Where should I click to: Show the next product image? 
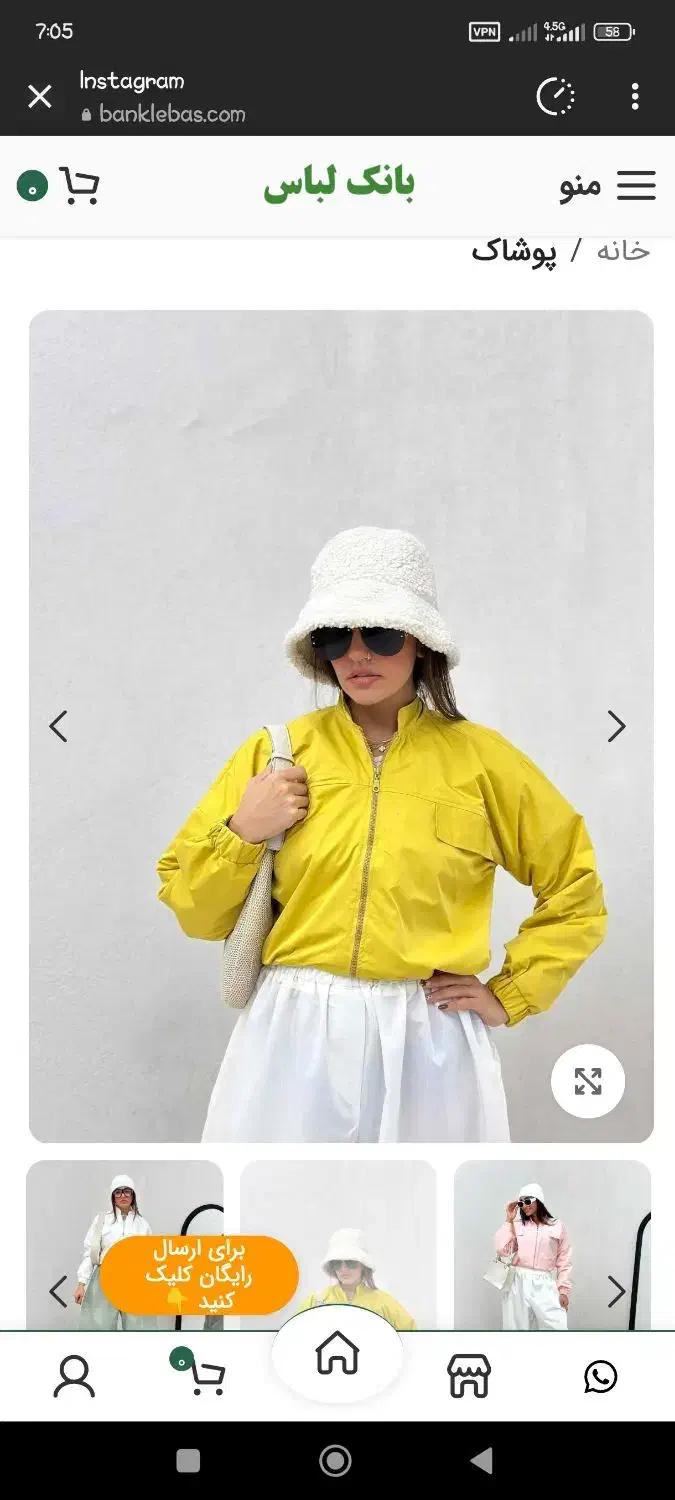(x=616, y=727)
